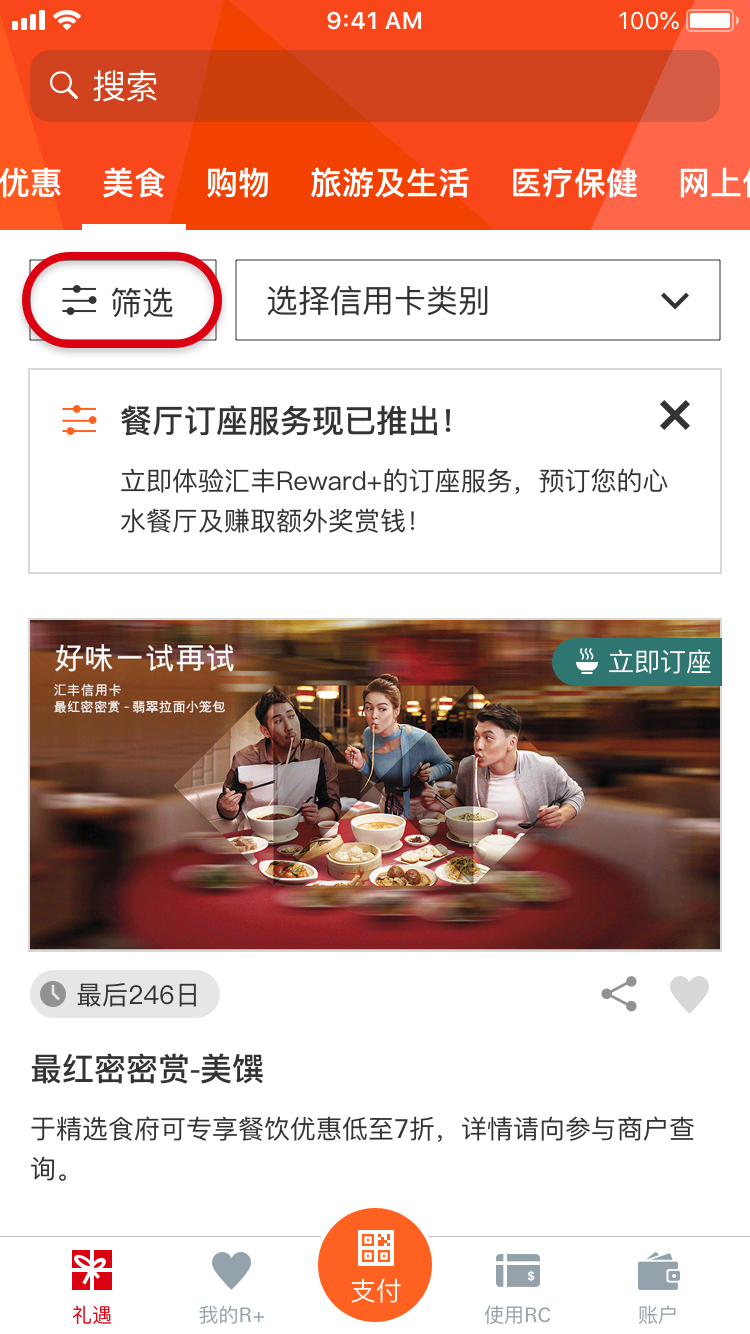This screenshot has height=1334, width=750.
Task: Tap the 立即订座 button on the offer
Action: [638, 662]
